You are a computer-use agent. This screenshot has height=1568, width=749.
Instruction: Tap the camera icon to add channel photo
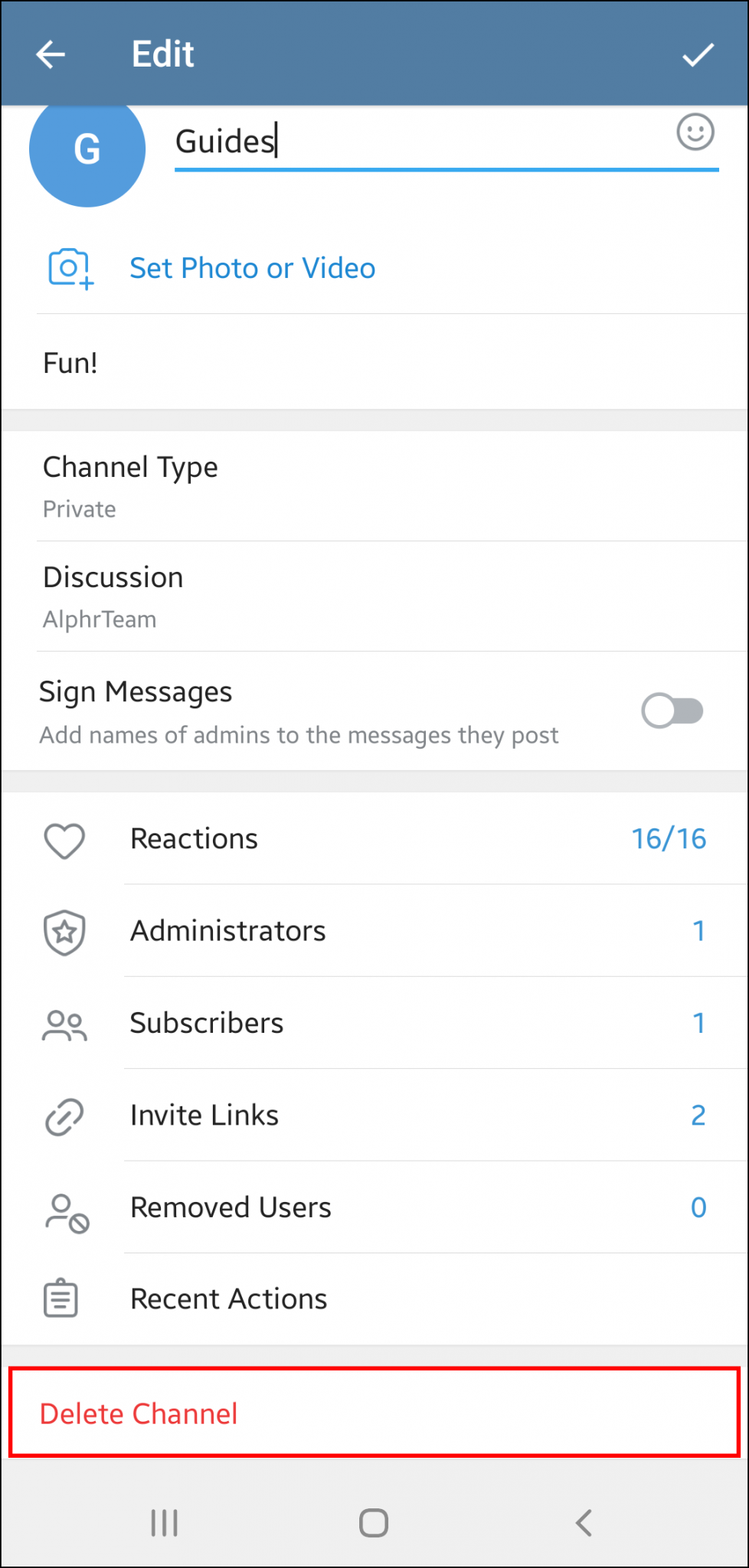tap(68, 268)
